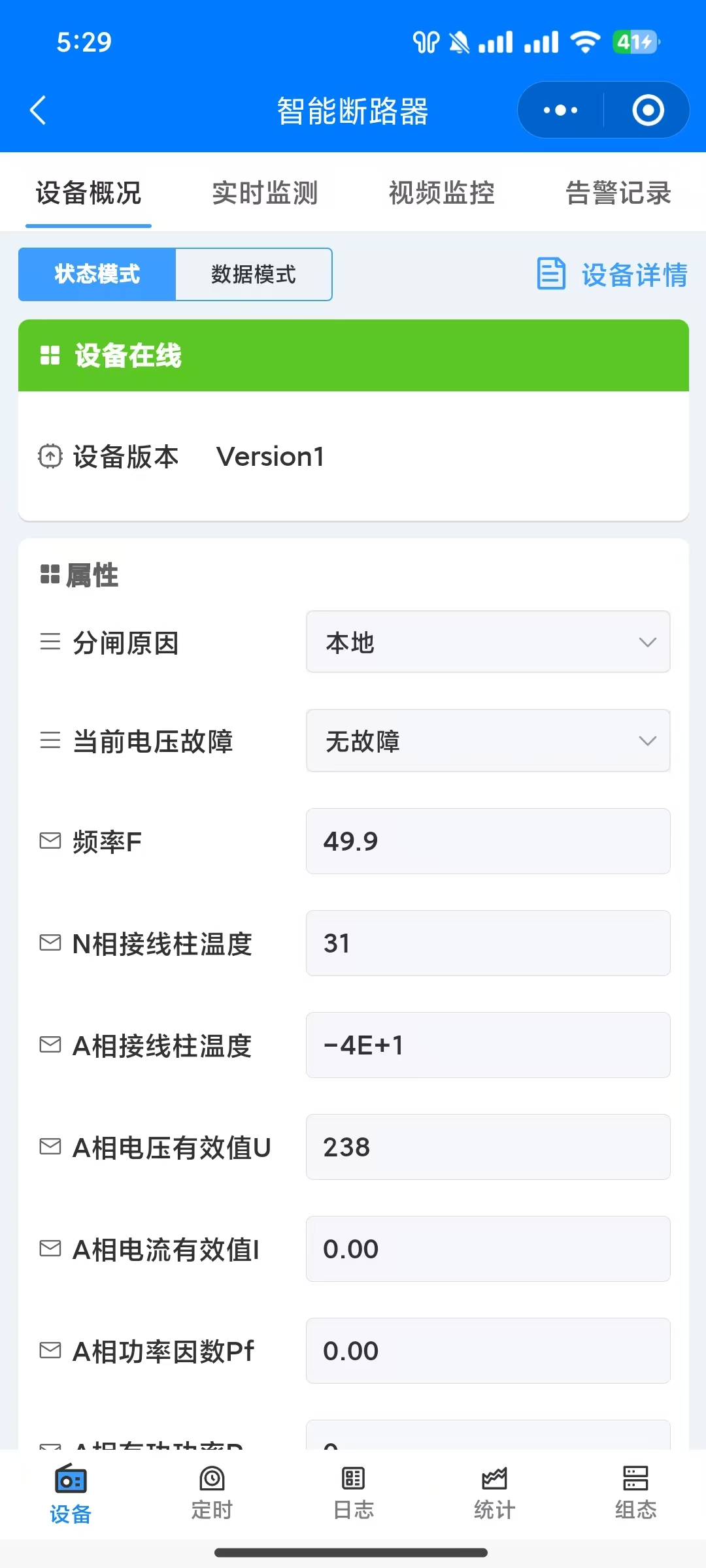Go back using the top-left arrow

[38, 110]
